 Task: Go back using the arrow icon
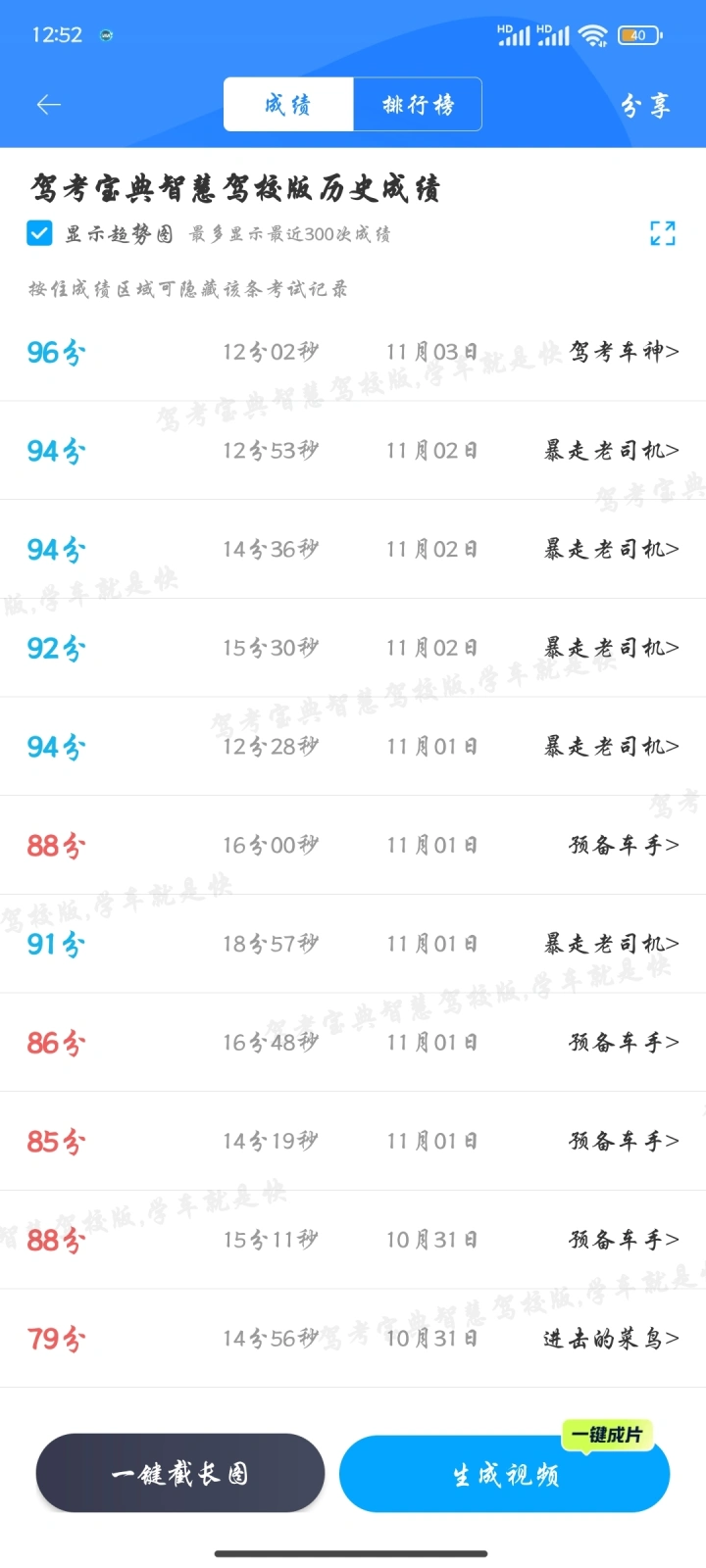click(48, 105)
